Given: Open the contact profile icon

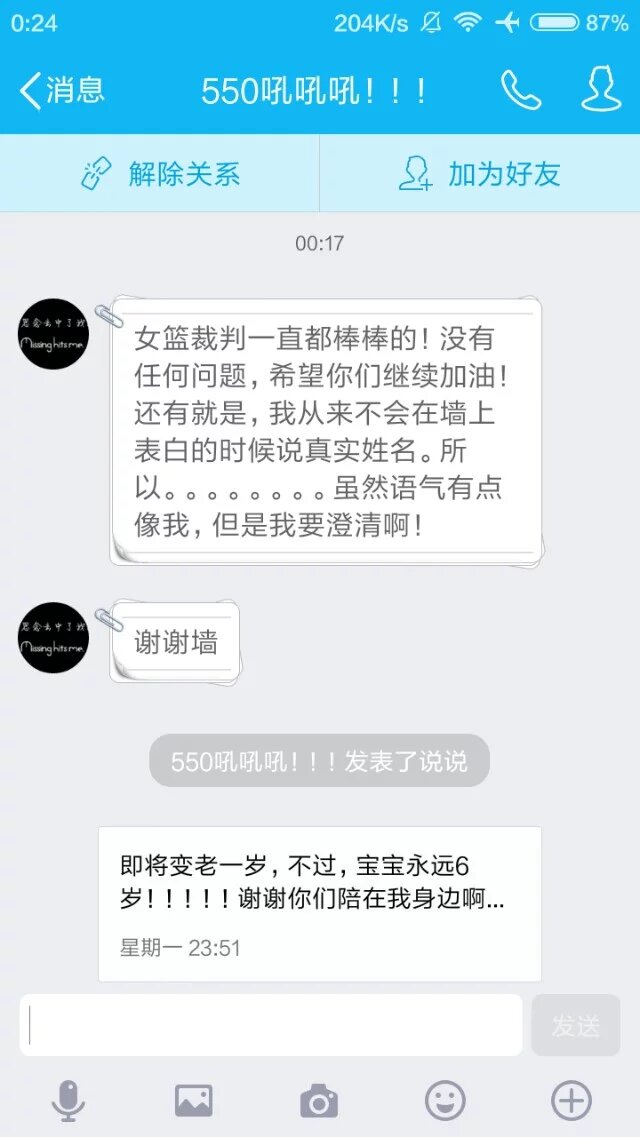Looking at the screenshot, I should (601, 91).
